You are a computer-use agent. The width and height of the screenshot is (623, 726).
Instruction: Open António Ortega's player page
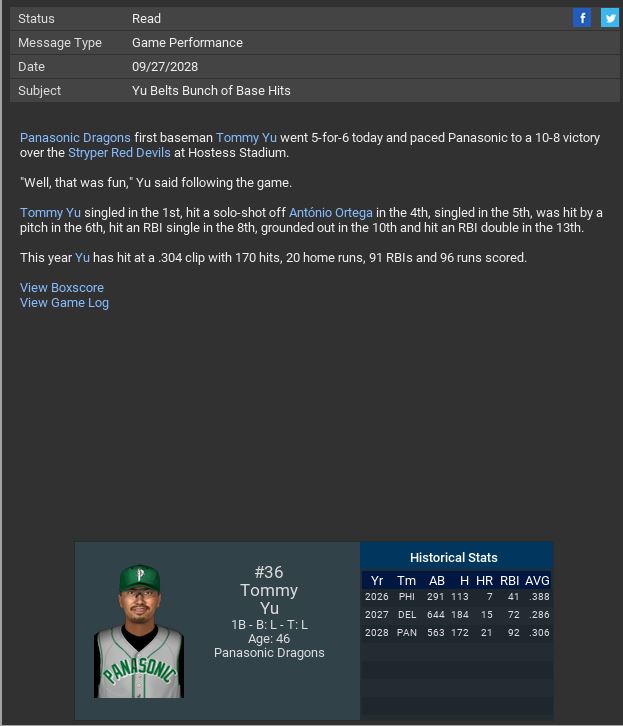[330, 213]
